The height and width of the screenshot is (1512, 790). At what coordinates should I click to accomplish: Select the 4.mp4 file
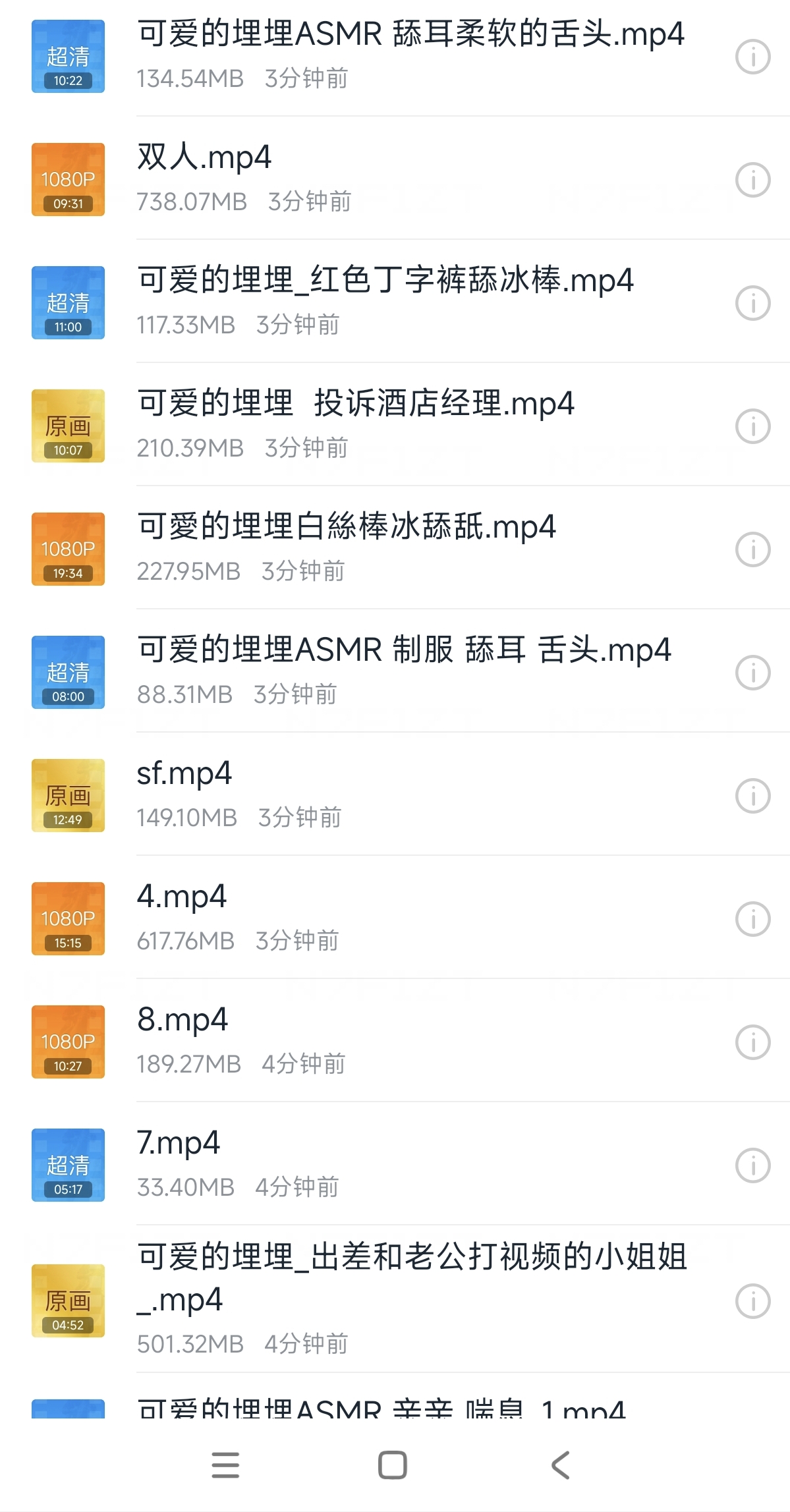coord(182,897)
